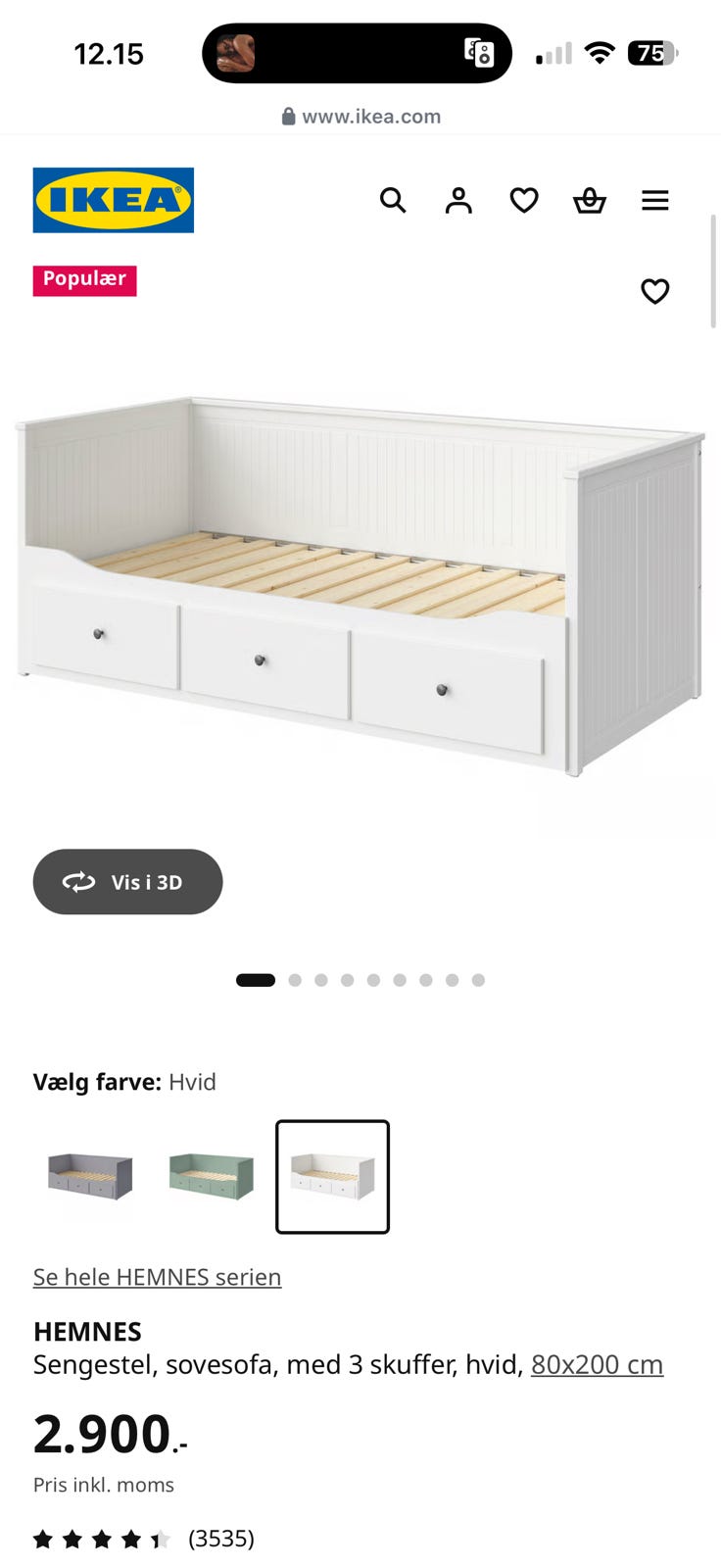Click the Wi-Fi status icon
Image resolution: width=721 pixels, height=1568 pixels.
tap(597, 54)
